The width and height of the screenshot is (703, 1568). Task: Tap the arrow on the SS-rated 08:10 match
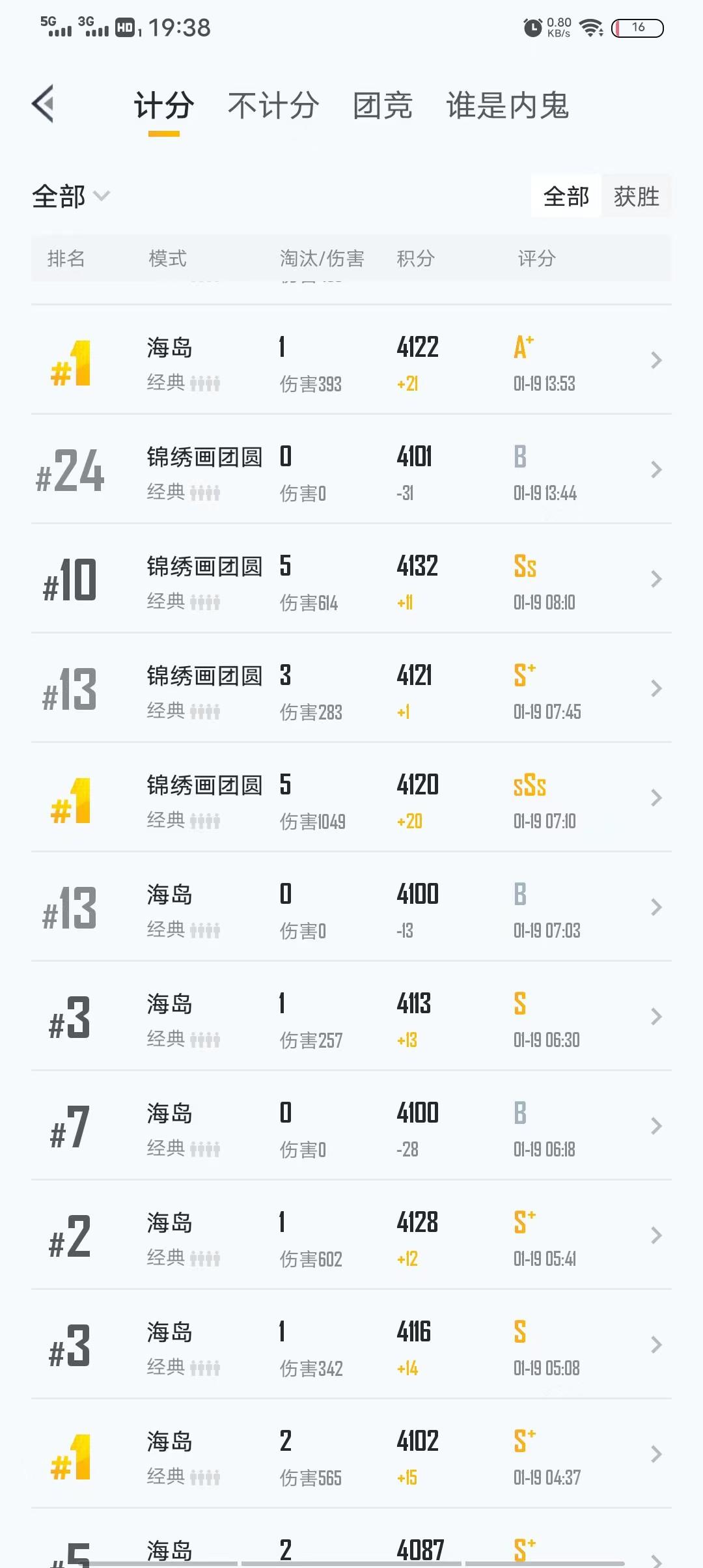pyautogui.click(x=655, y=579)
